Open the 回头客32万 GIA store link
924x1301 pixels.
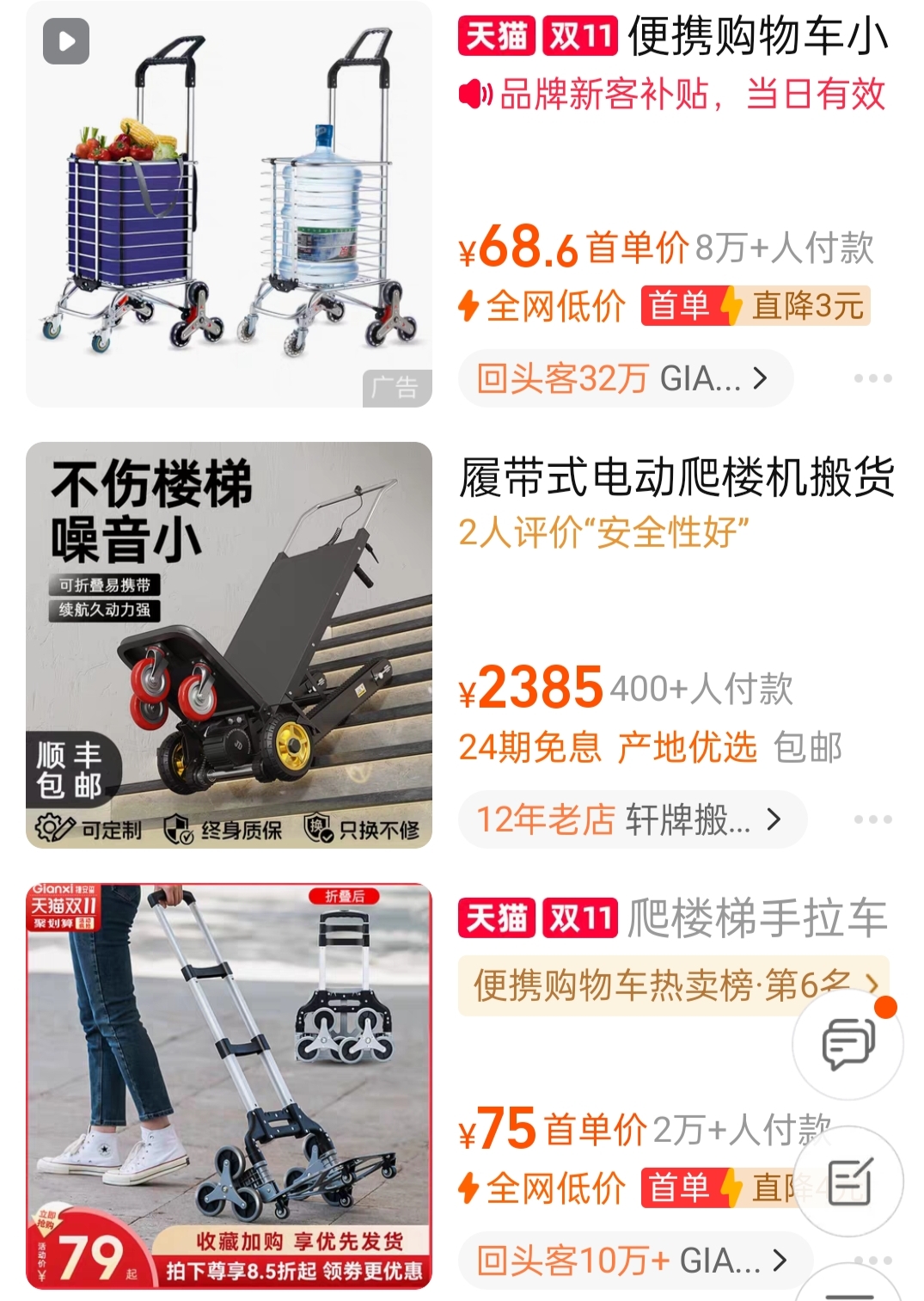tap(624, 378)
